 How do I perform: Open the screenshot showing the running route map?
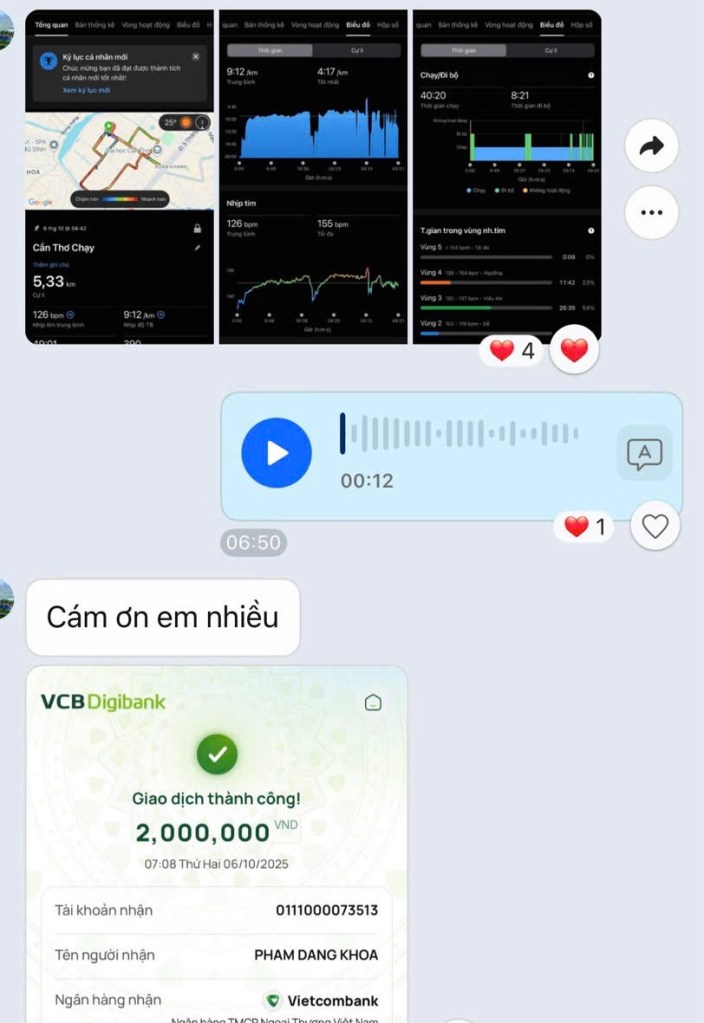coord(120,177)
